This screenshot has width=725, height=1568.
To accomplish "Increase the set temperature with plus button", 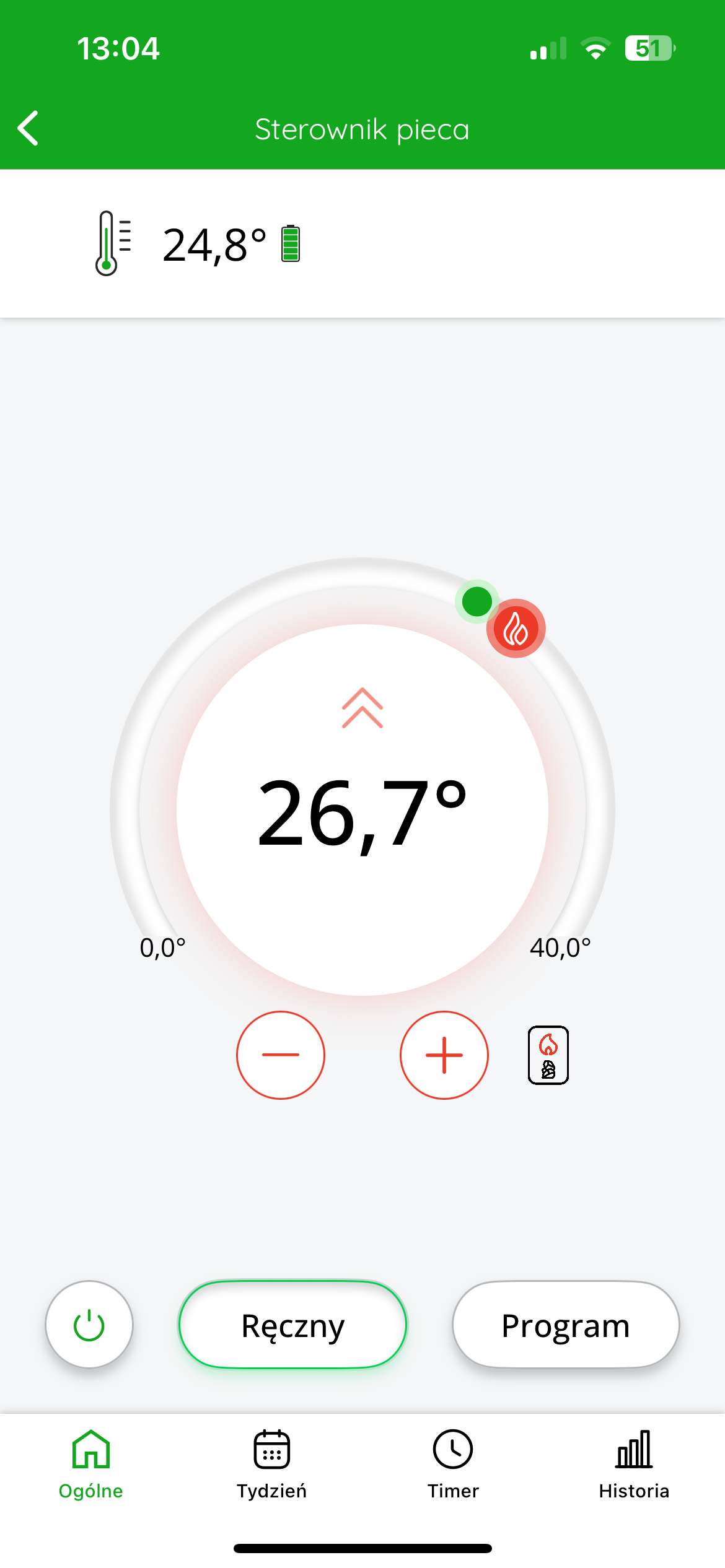I will coord(444,1055).
